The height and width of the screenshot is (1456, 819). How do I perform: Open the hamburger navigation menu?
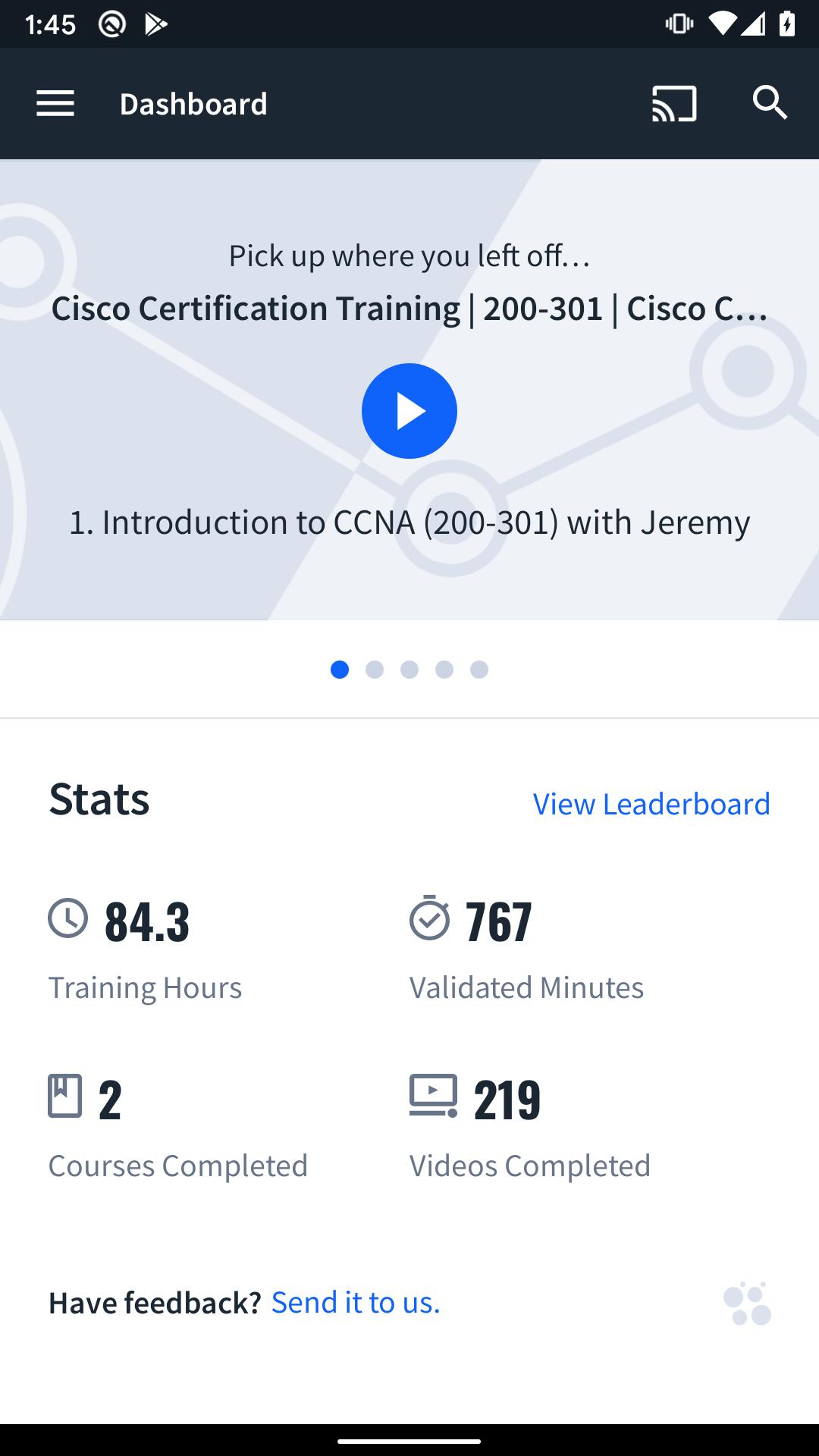[x=55, y=103]
